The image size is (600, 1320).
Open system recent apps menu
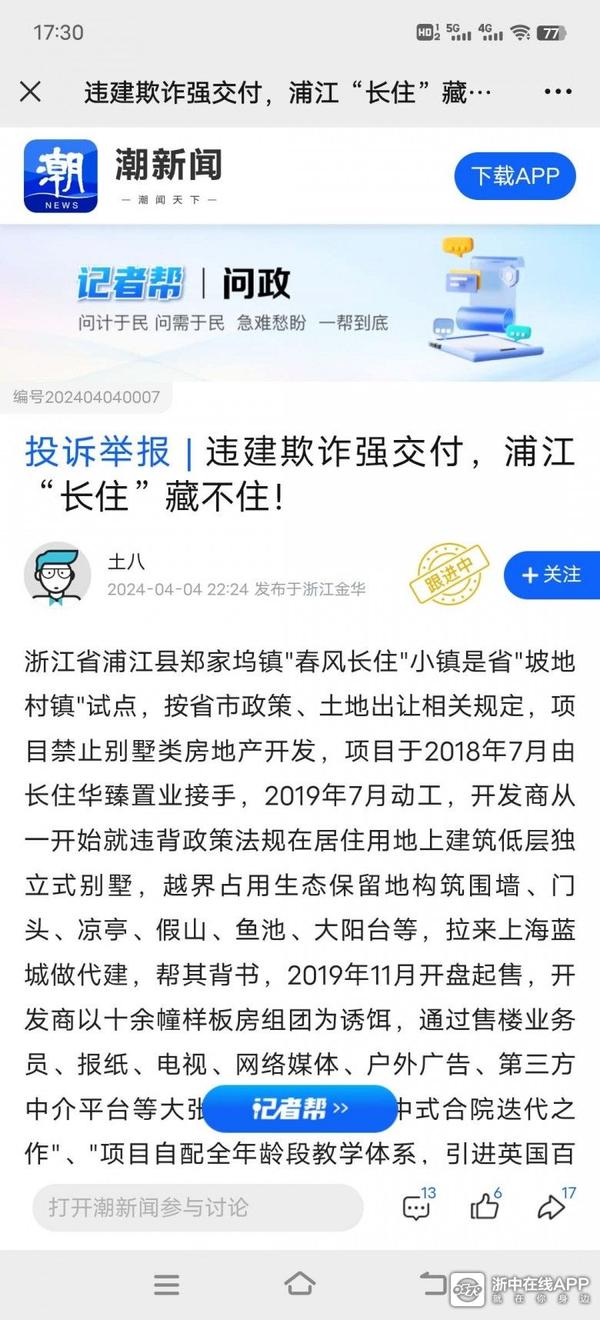pyautogui.click(x=167, y=1284)
